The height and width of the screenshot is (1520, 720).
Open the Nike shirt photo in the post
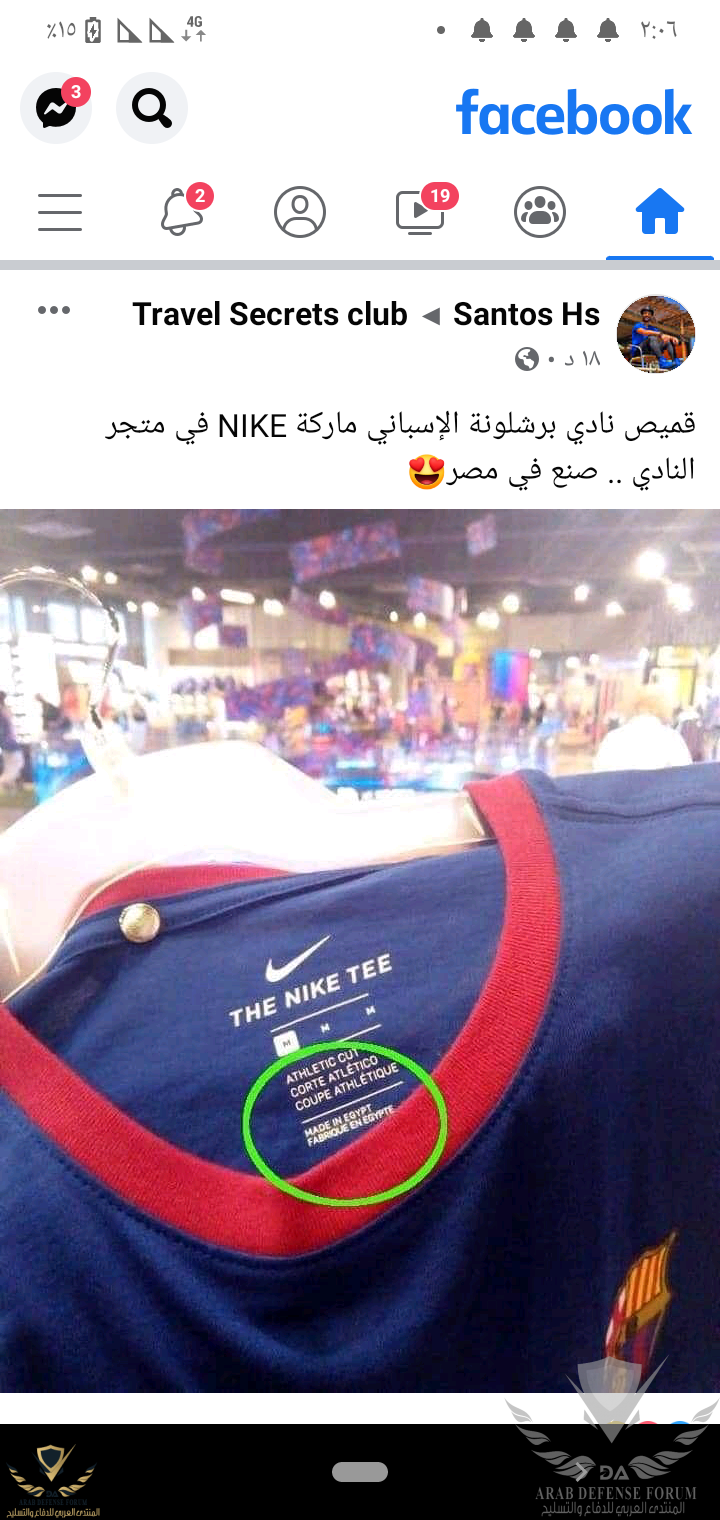(x=360, y=950)
